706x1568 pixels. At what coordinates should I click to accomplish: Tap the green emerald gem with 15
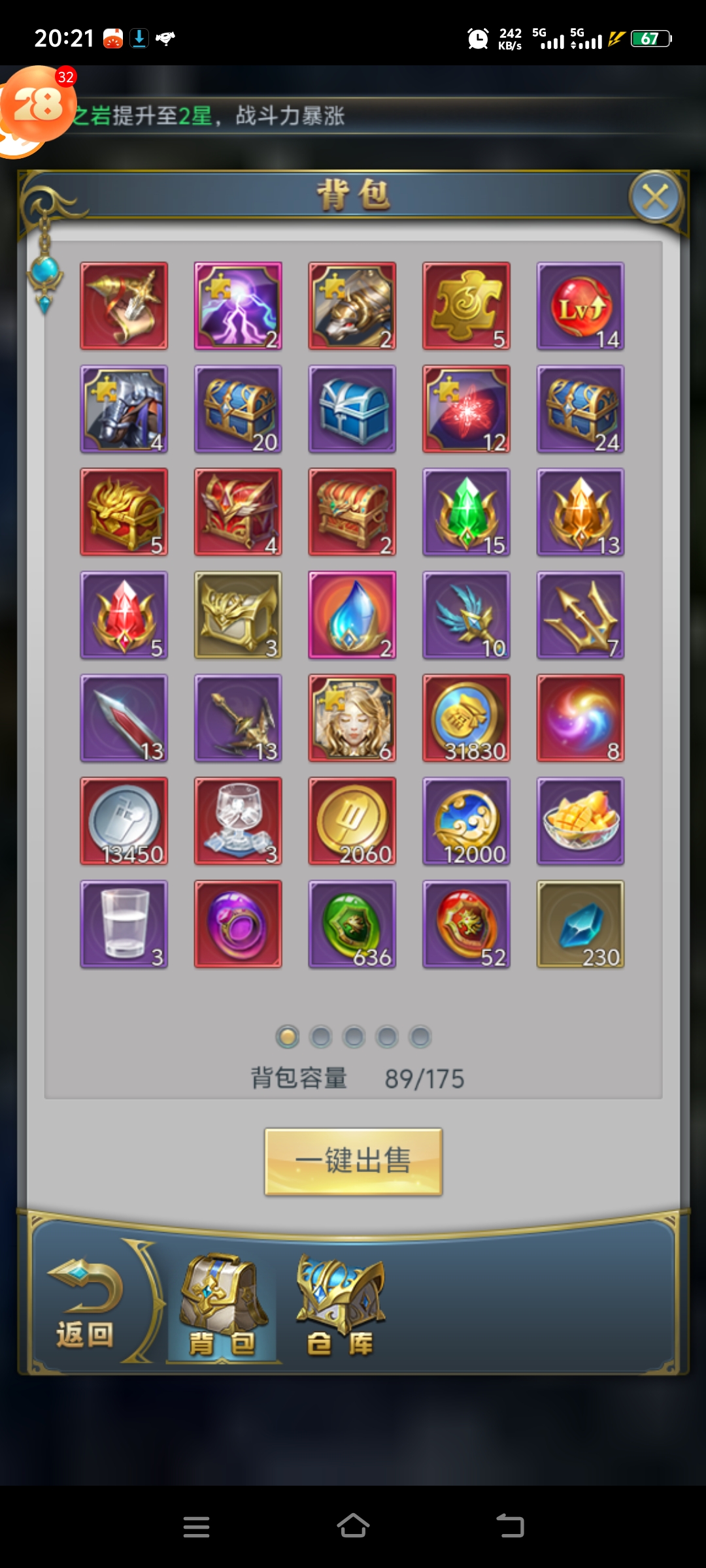point(465,512)
